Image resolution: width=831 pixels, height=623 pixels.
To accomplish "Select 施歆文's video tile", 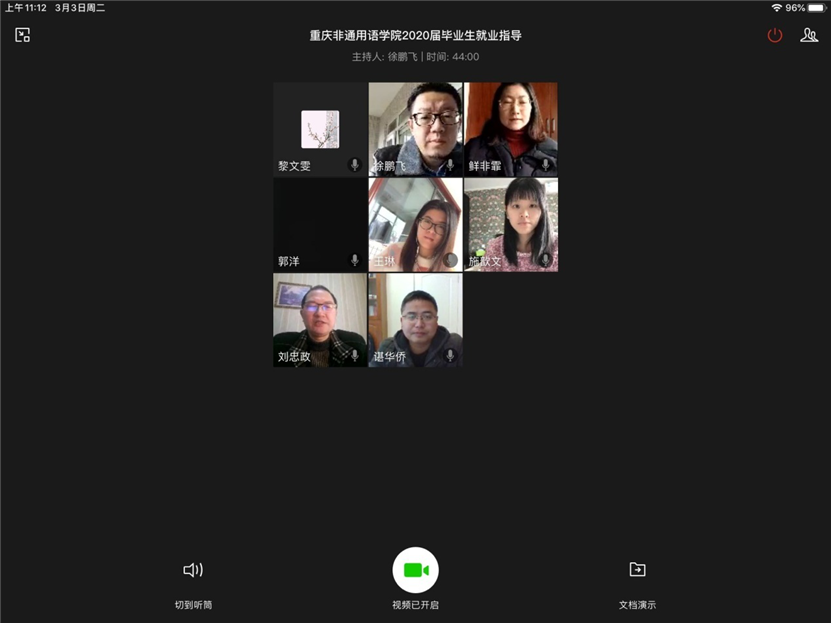I will pos(511,224).
